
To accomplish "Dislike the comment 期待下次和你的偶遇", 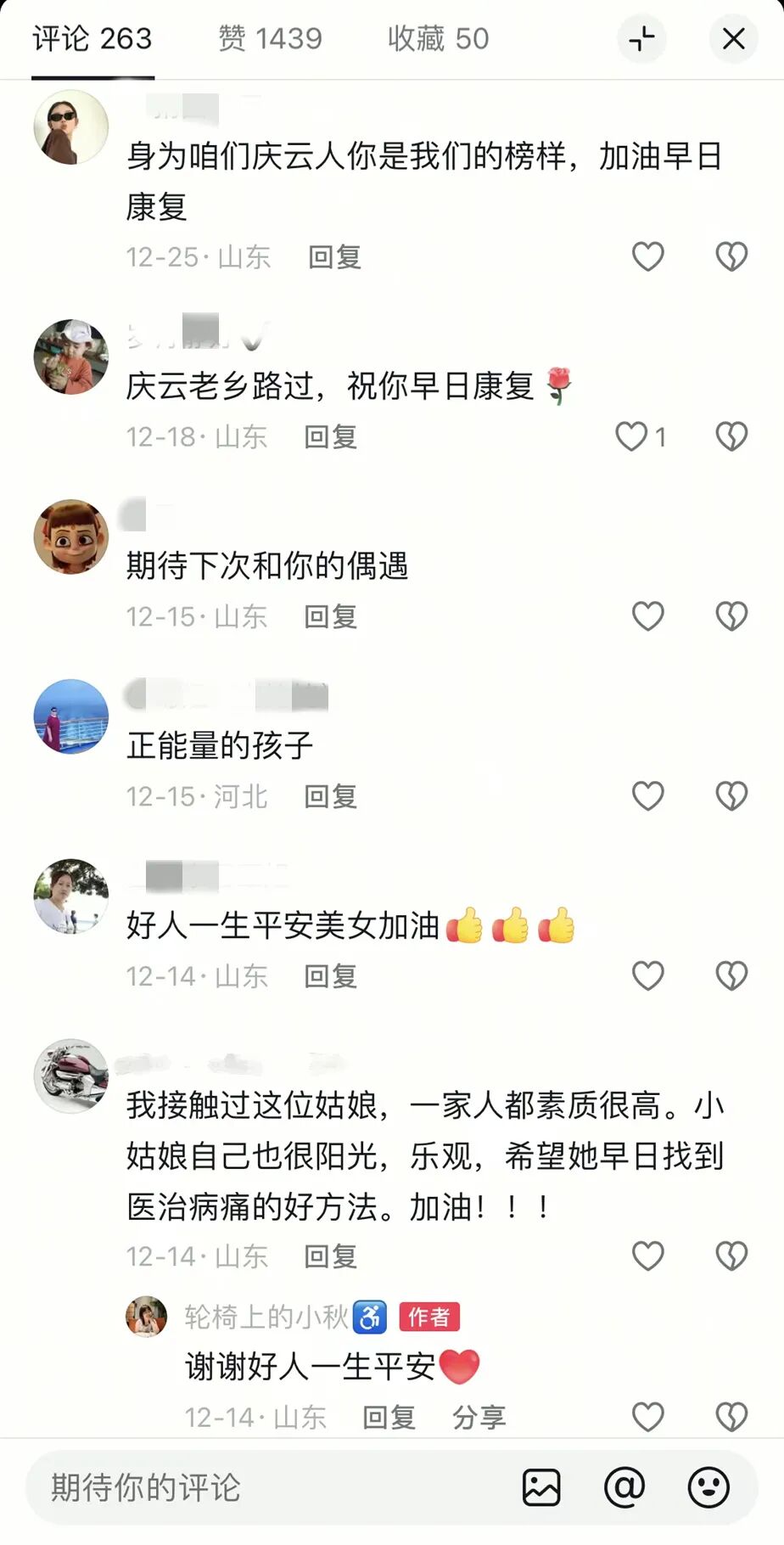I will click(731, 616).
